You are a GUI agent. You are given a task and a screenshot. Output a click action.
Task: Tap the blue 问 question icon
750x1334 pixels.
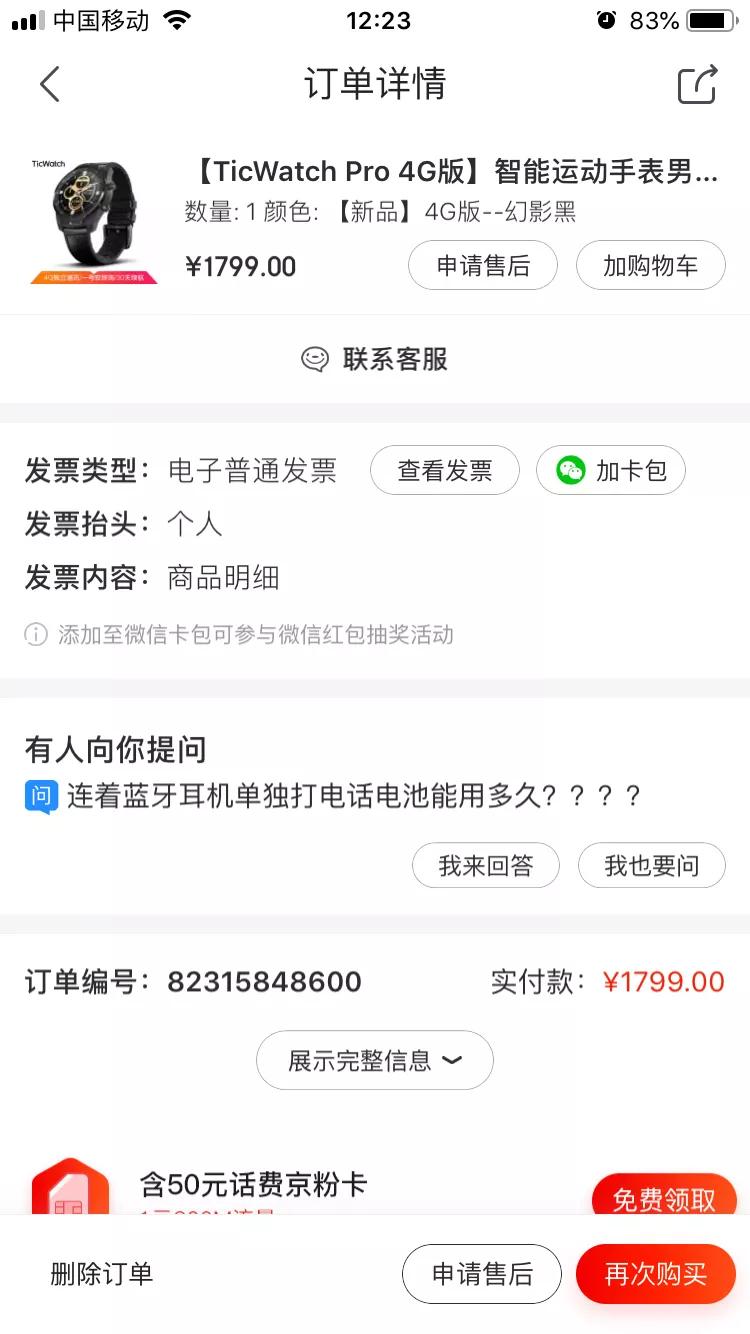(x=41, y=794)
